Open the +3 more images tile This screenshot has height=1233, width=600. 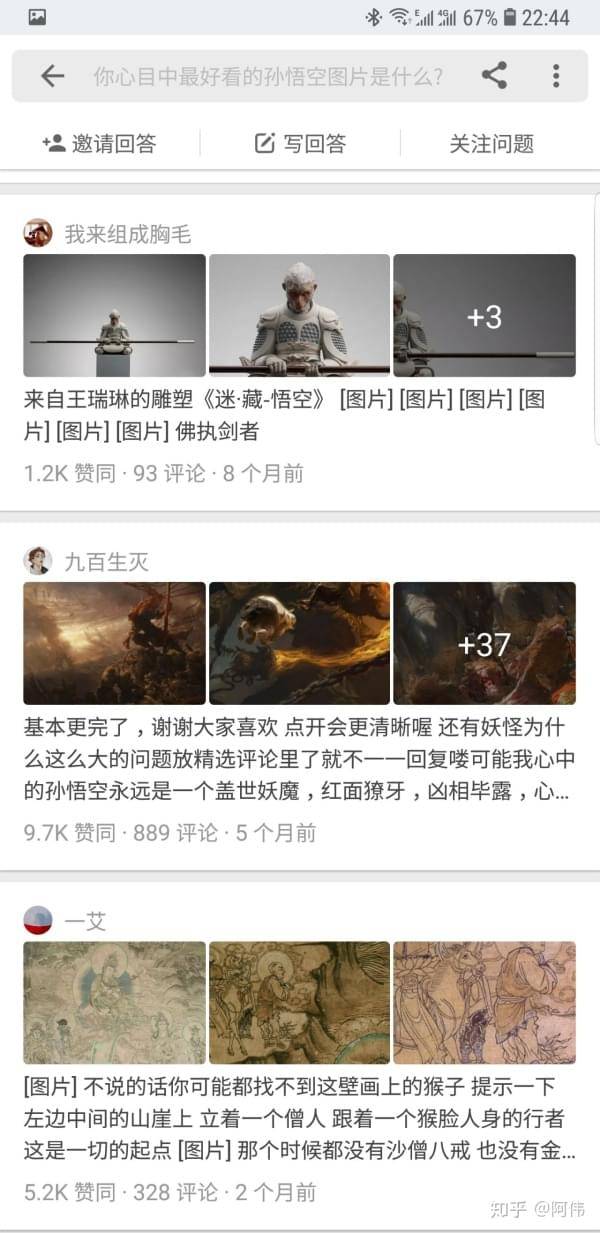pos(484,315)
